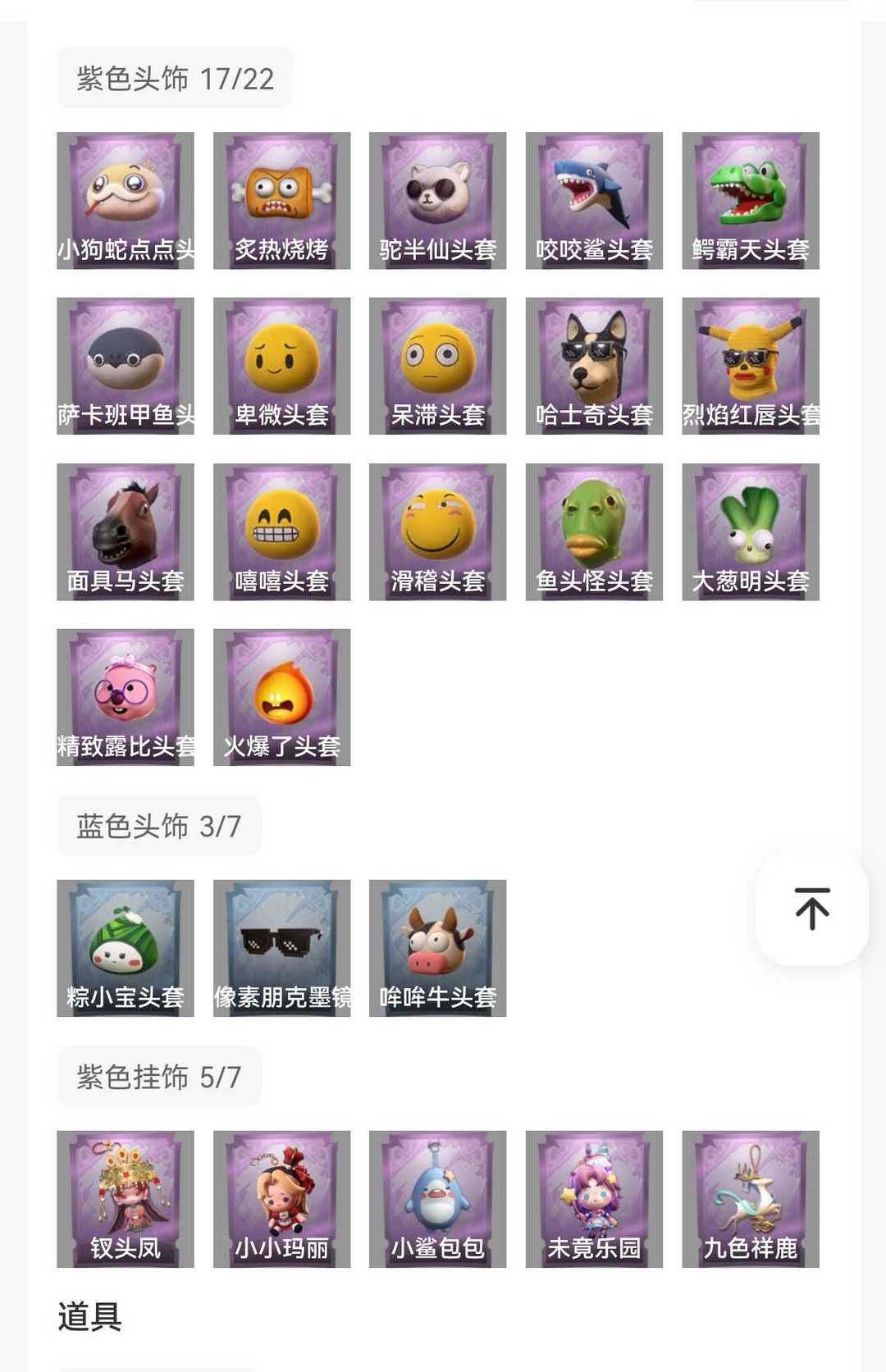Viewport: 886px width, 1372px height.
Task: Open the 火爆了头套 flame headgear
Action: coord(281,696)
